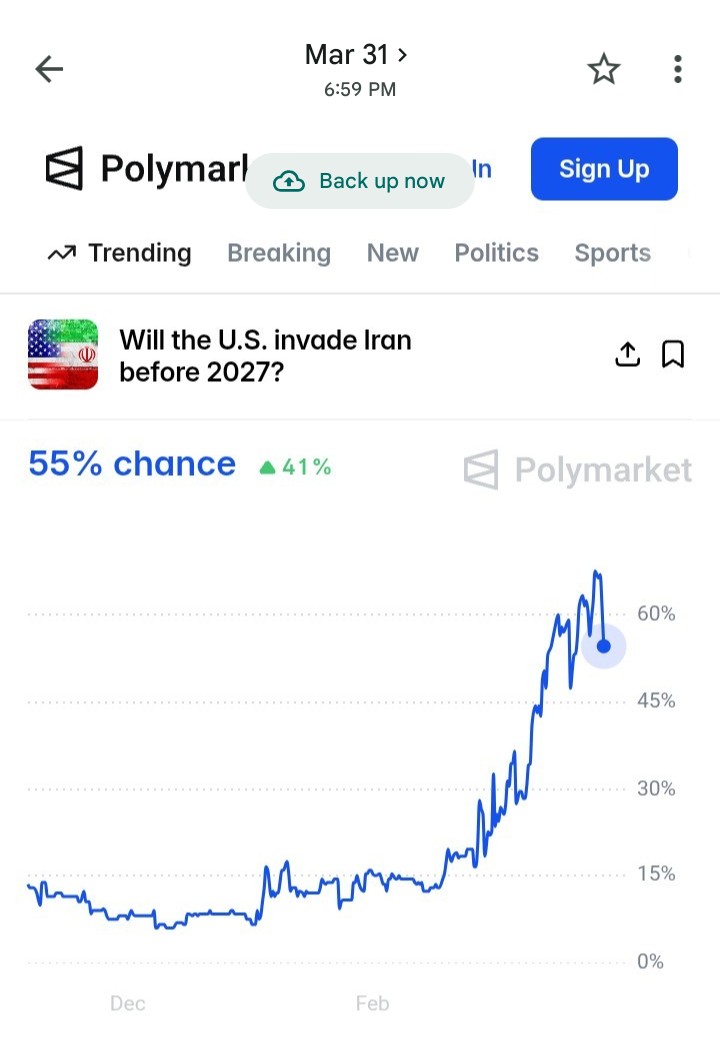The width and height of the screenshot is (720, 1044).
Task: Tap the Back up now chip
Action: point(360,181)
